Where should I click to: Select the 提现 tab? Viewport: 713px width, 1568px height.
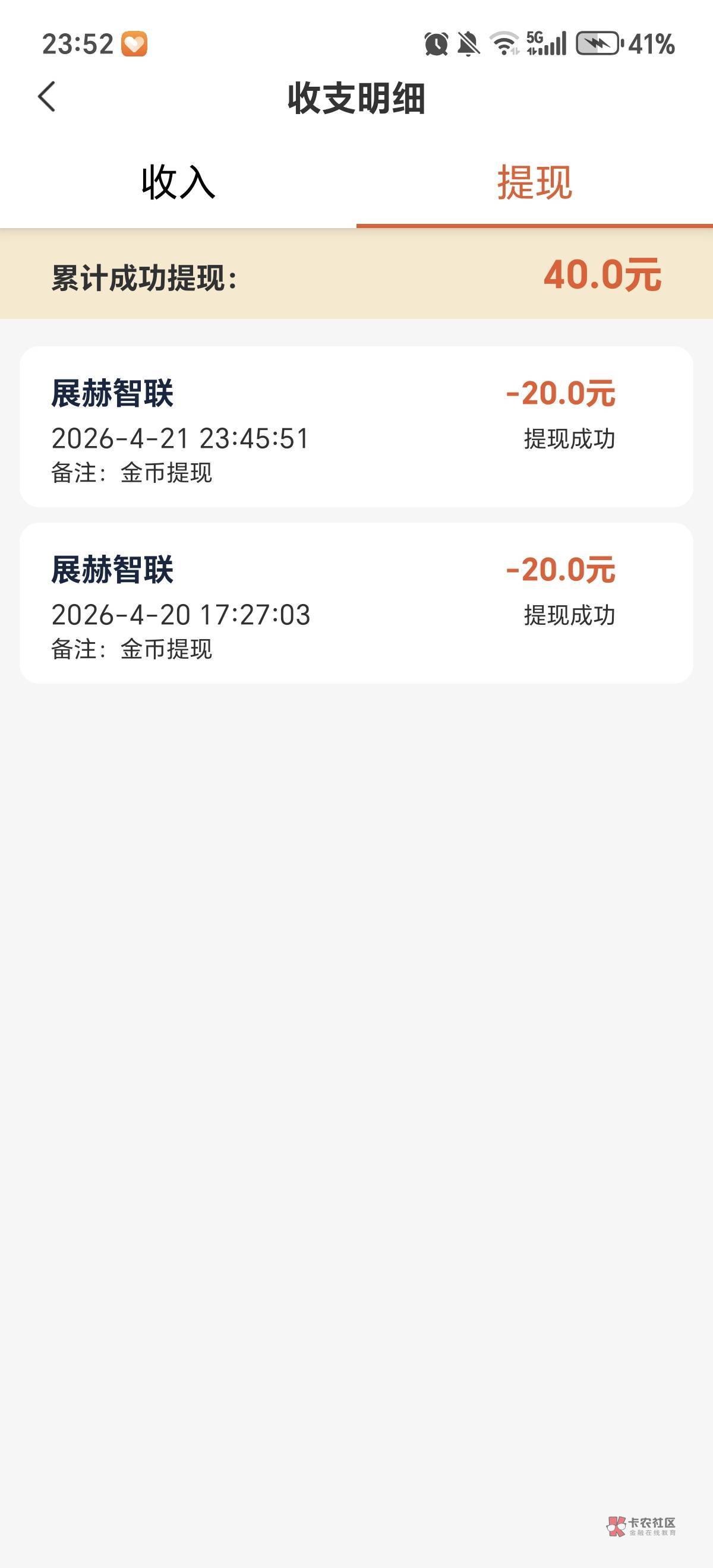point(534,182)
